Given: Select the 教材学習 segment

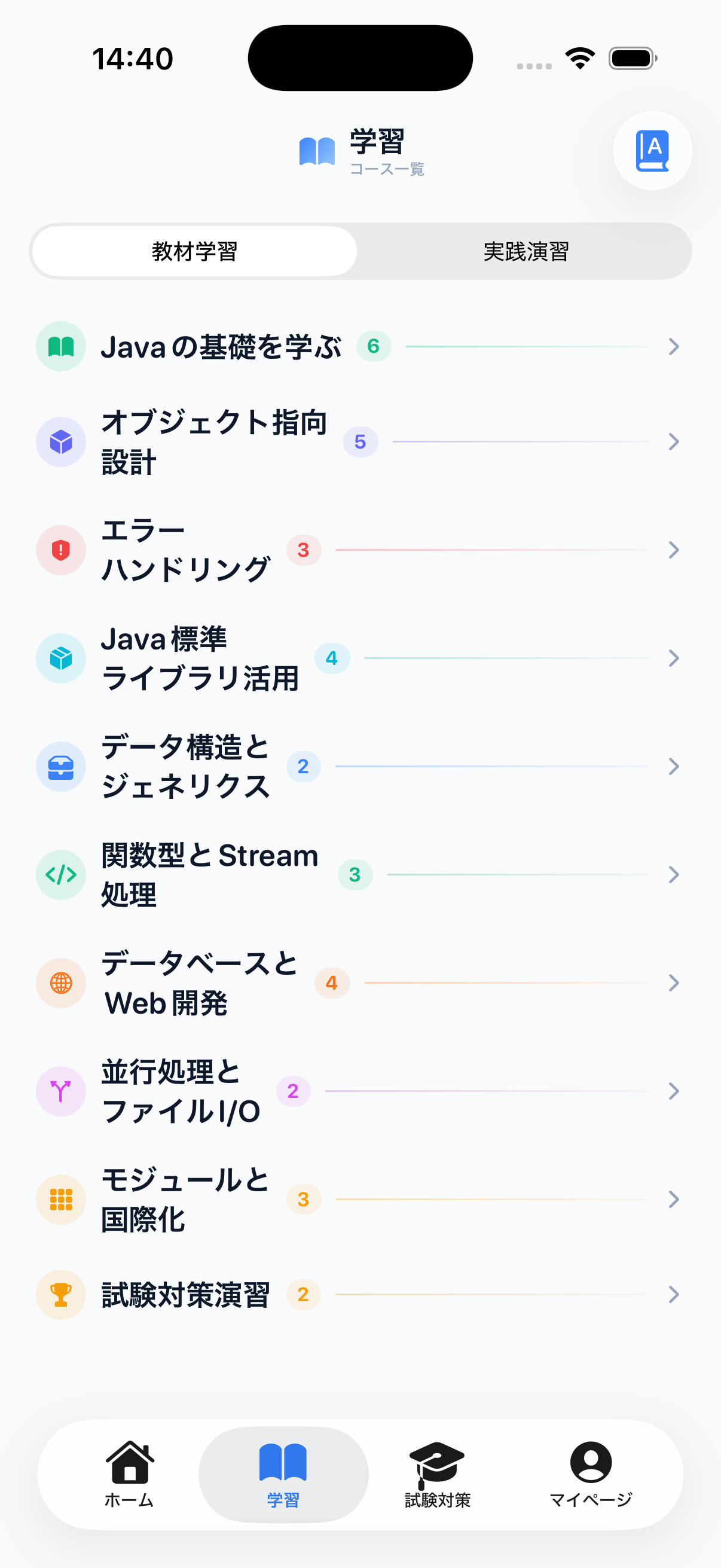Looking at the screenshot, I should click(x=194, y=251).
